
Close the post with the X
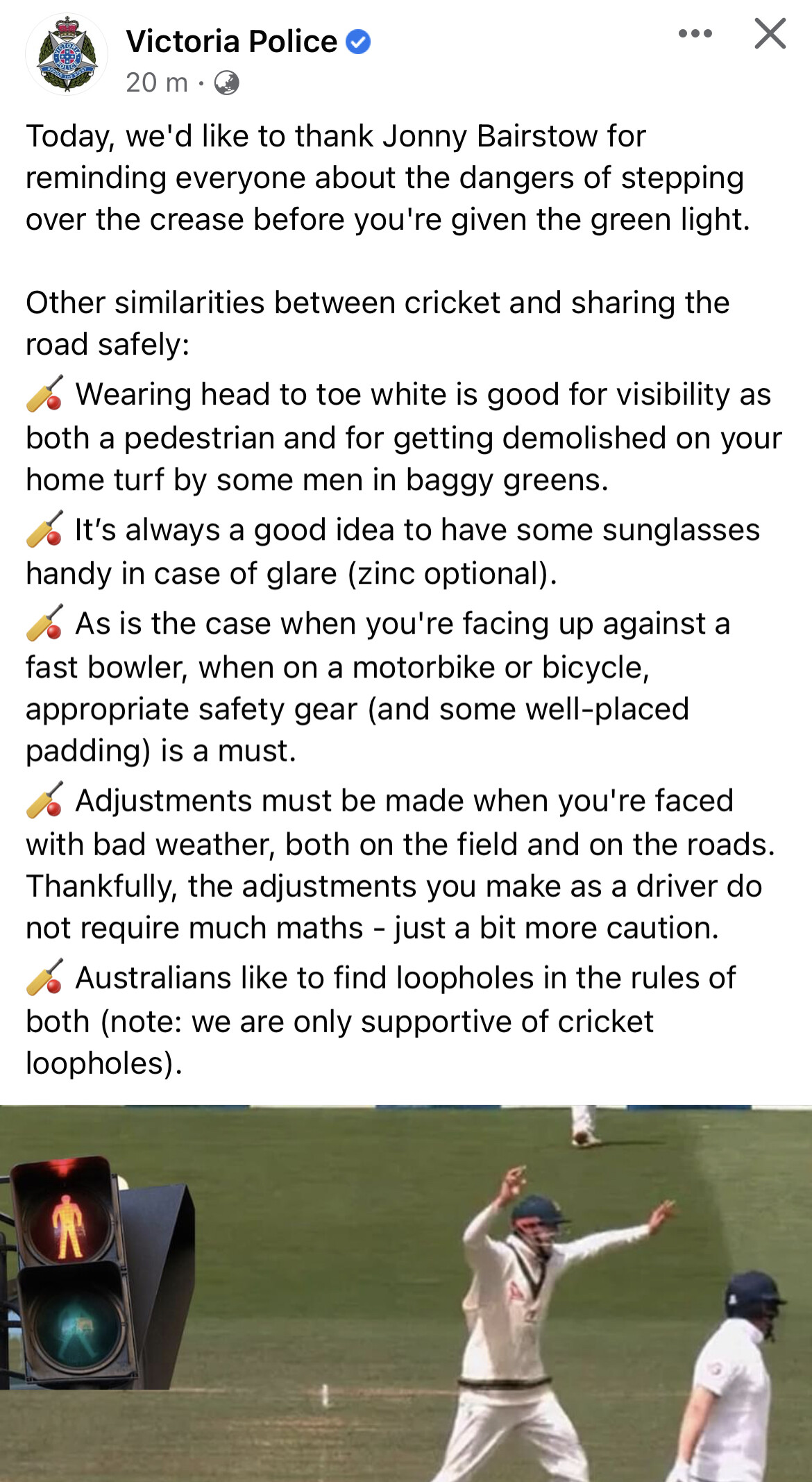pyautogui.click(x=770, y=33)
